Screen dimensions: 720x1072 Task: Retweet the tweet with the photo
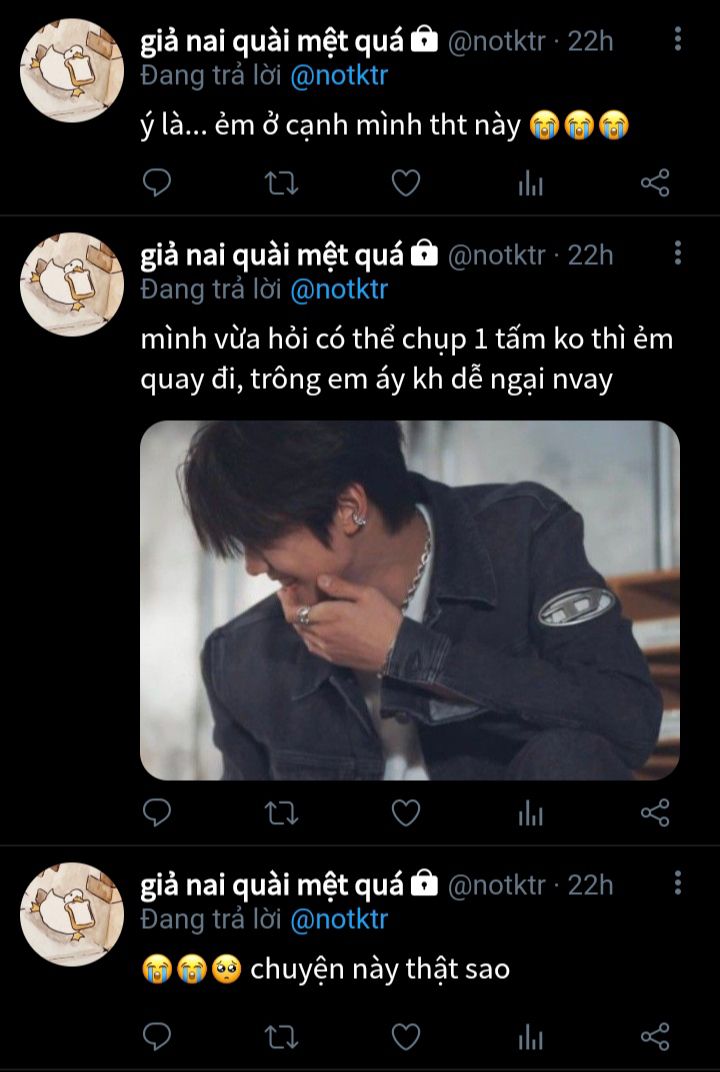coord(281,814)
